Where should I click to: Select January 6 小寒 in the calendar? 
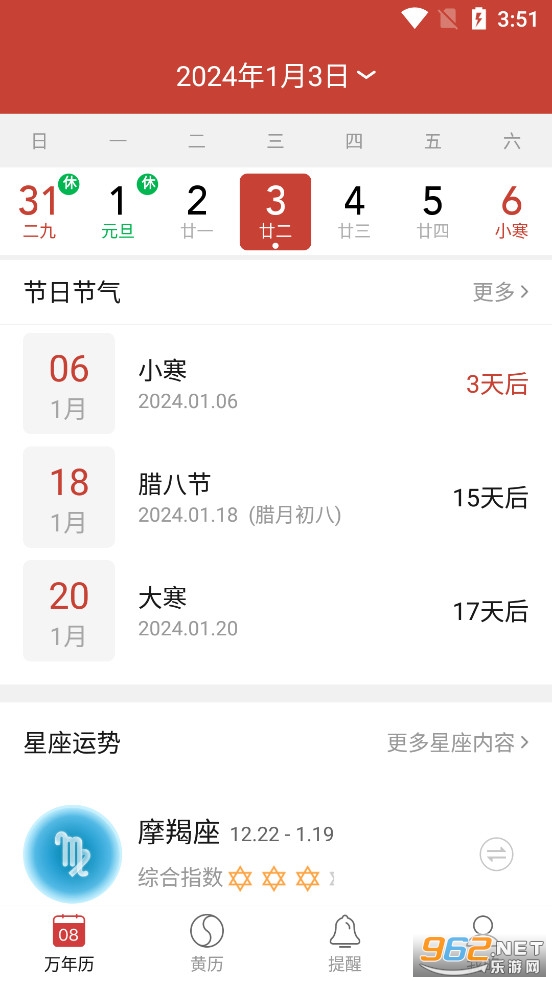[x=511, y=211]
